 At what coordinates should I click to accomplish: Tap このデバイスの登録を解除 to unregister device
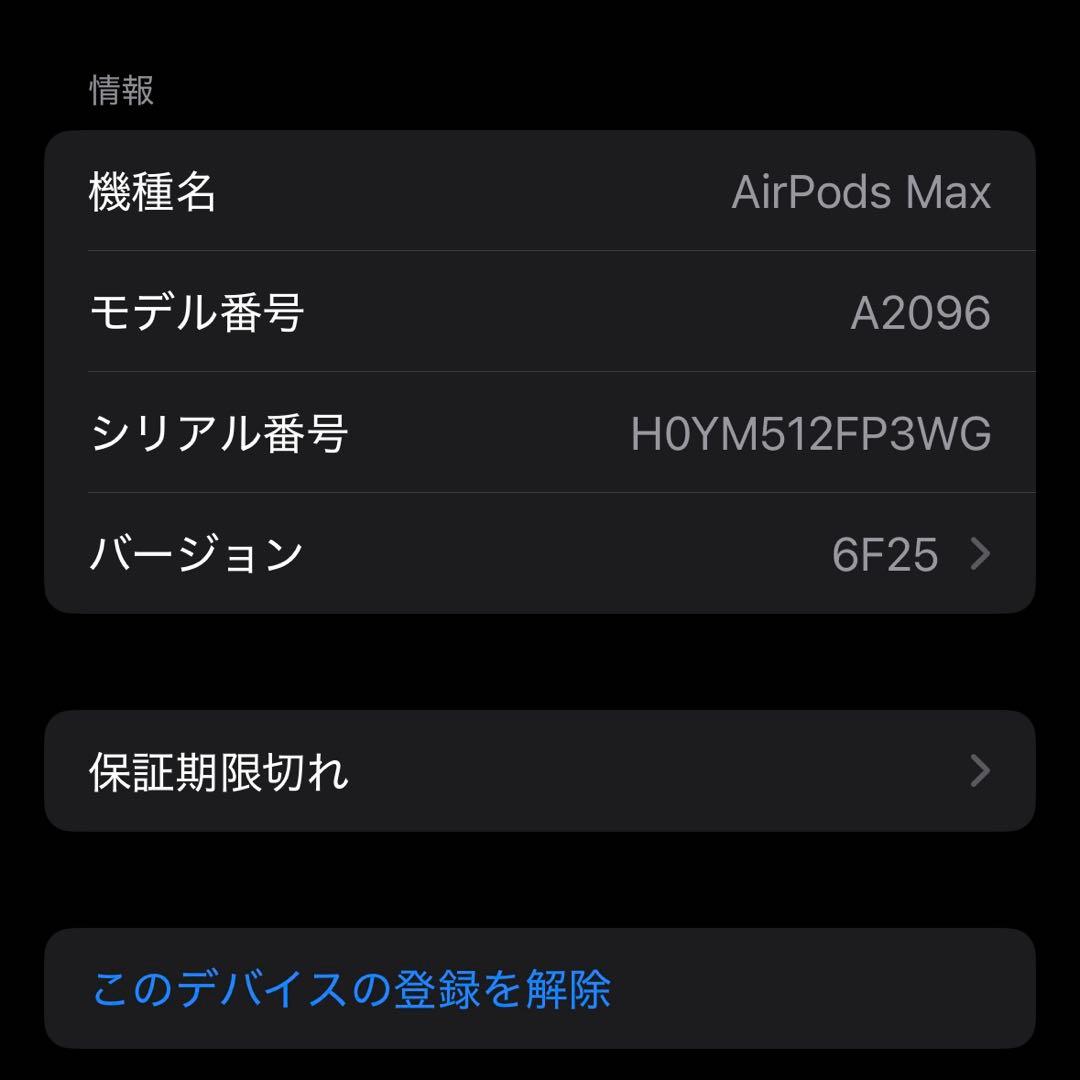(352, 989)
